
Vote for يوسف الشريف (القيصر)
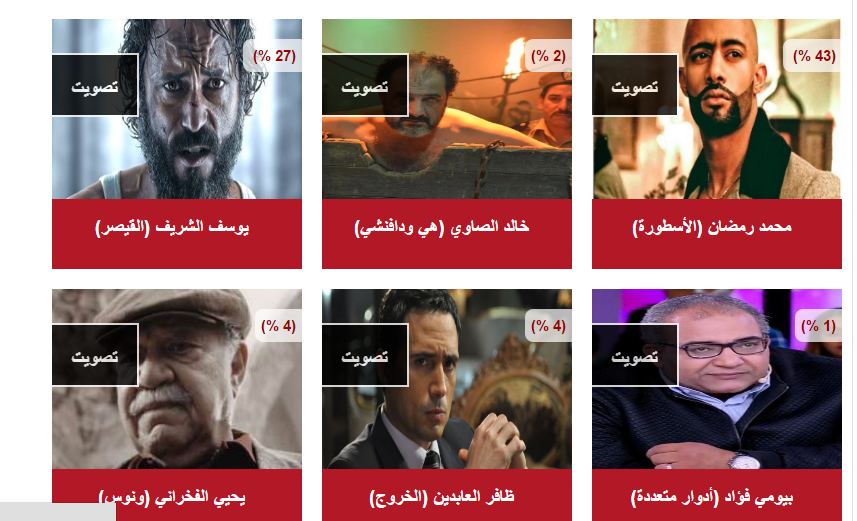coord(95,85)
